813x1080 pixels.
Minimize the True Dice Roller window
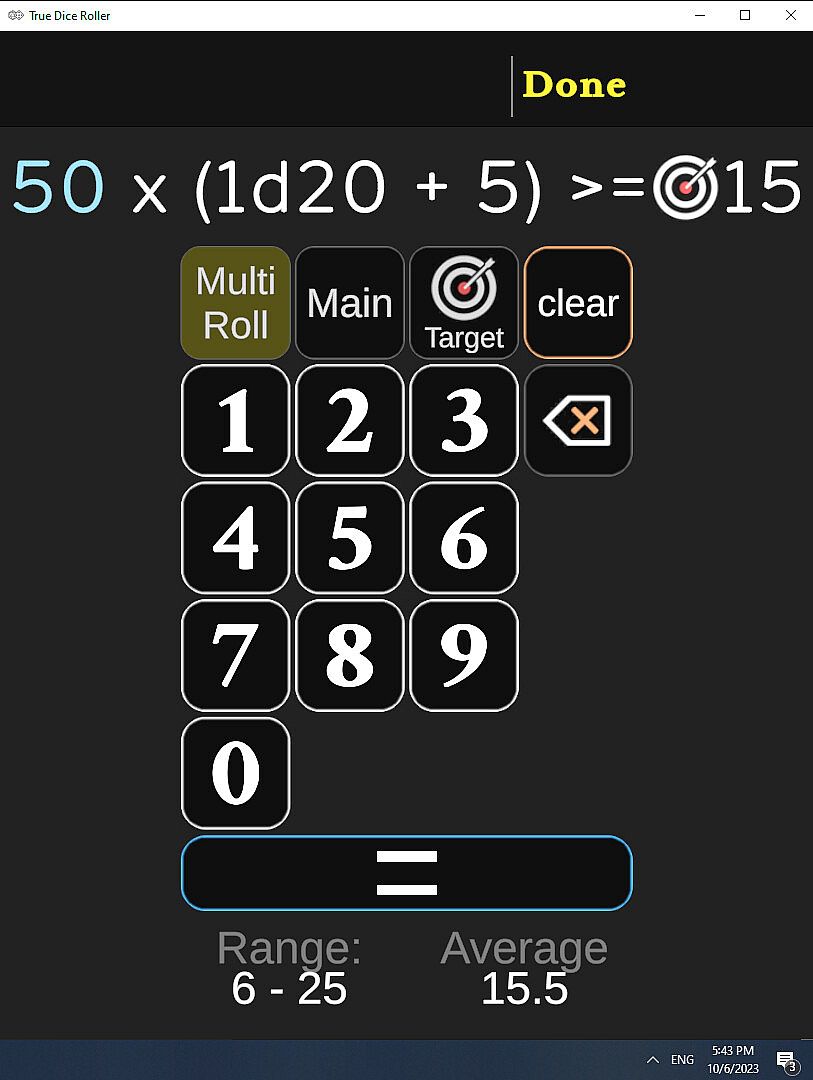tap(700, 15)
